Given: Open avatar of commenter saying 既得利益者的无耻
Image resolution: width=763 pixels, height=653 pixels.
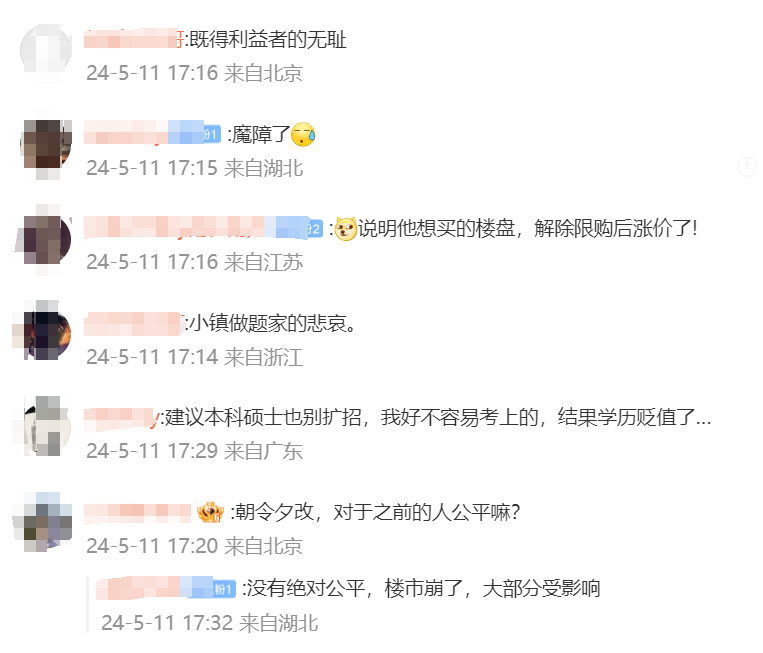Looking at the screenshot, I should pos(45,49).
